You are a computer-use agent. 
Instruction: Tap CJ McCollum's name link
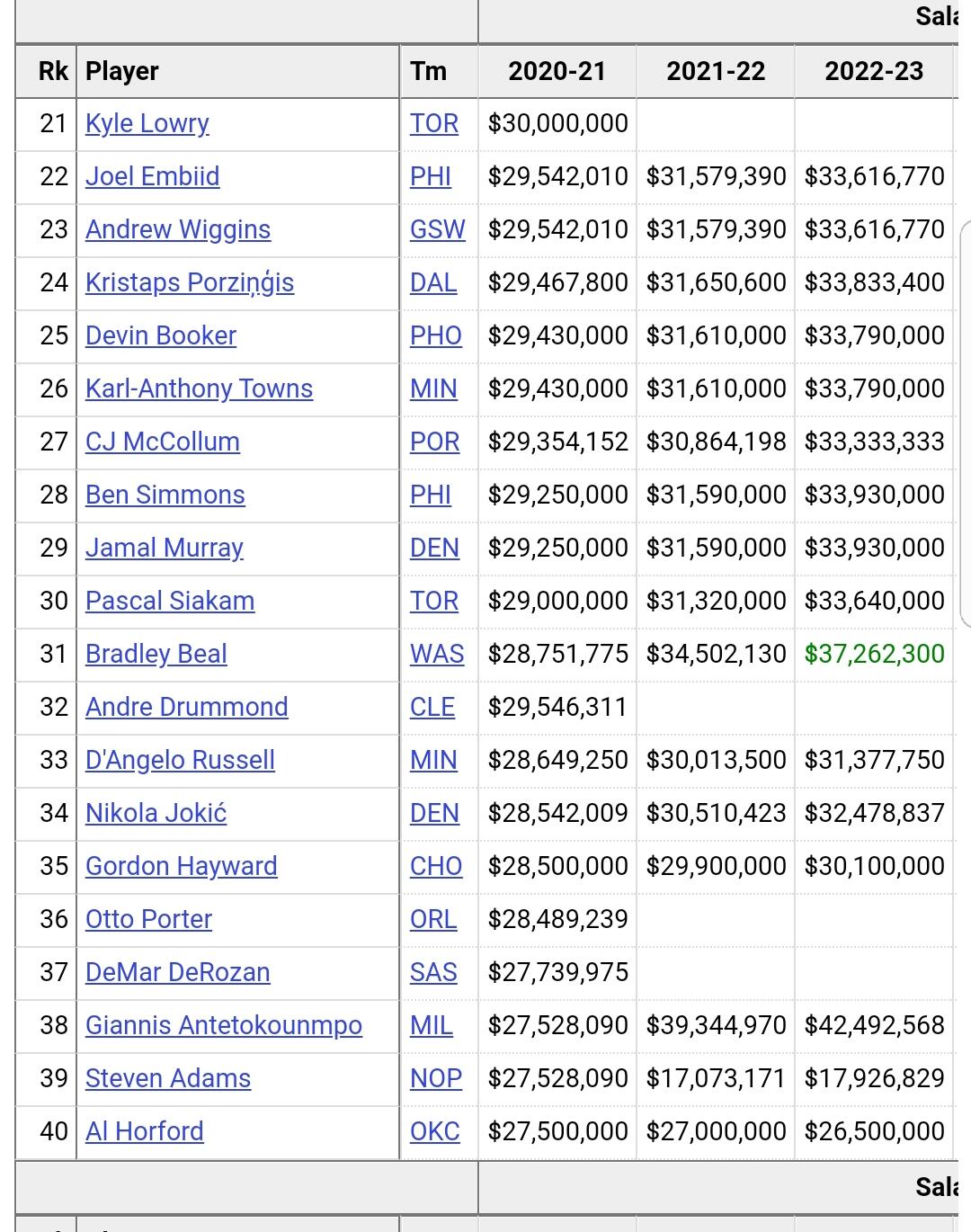coord(163,442)
